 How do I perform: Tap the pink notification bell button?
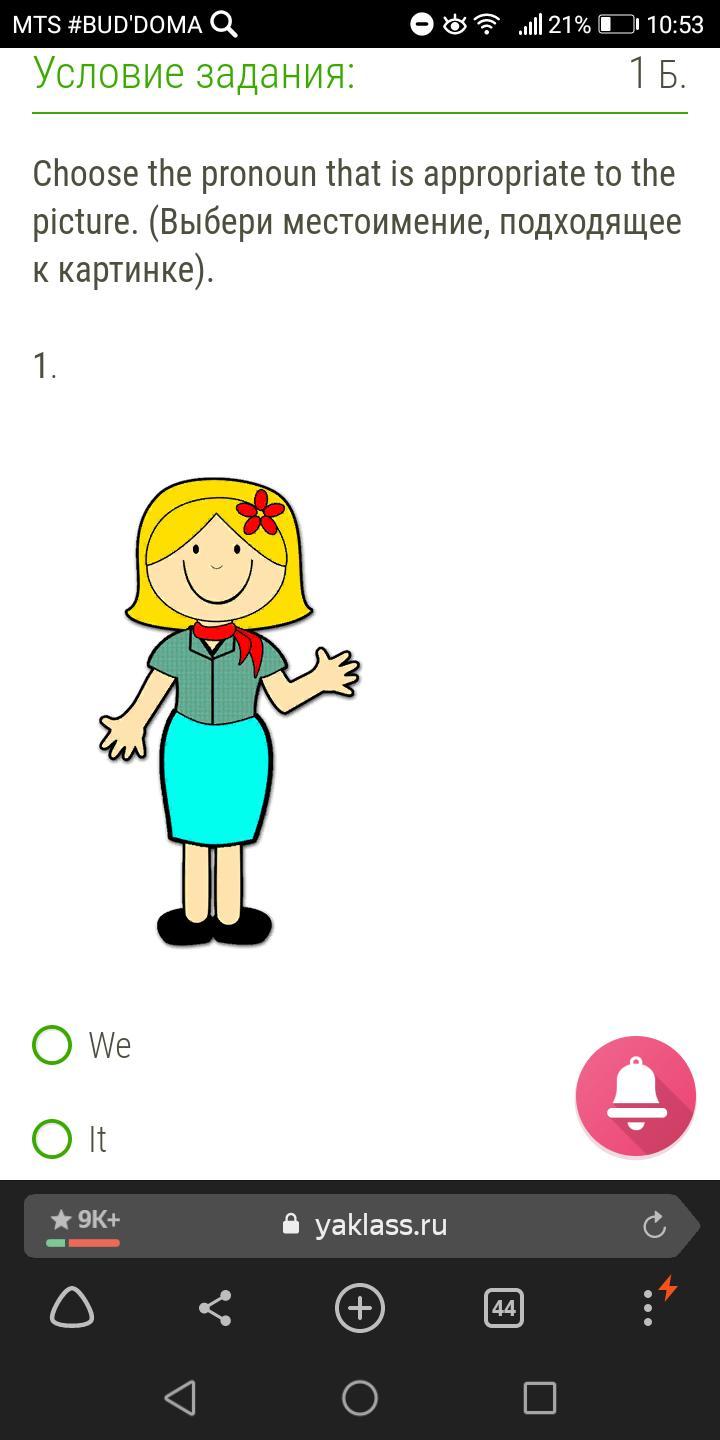click(635, 1097)
